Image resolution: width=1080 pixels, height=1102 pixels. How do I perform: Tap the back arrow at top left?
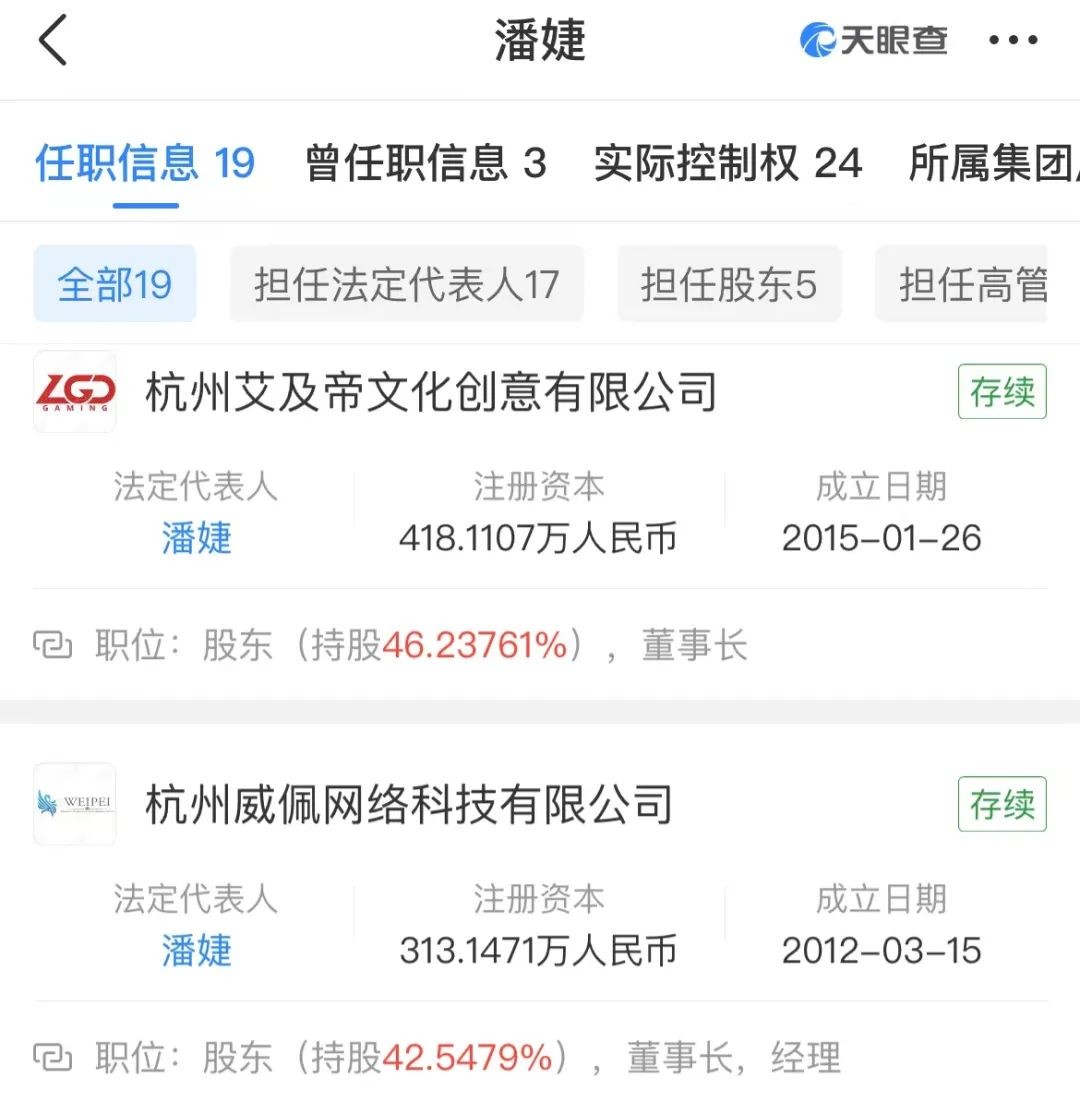(x=52, y=40)
